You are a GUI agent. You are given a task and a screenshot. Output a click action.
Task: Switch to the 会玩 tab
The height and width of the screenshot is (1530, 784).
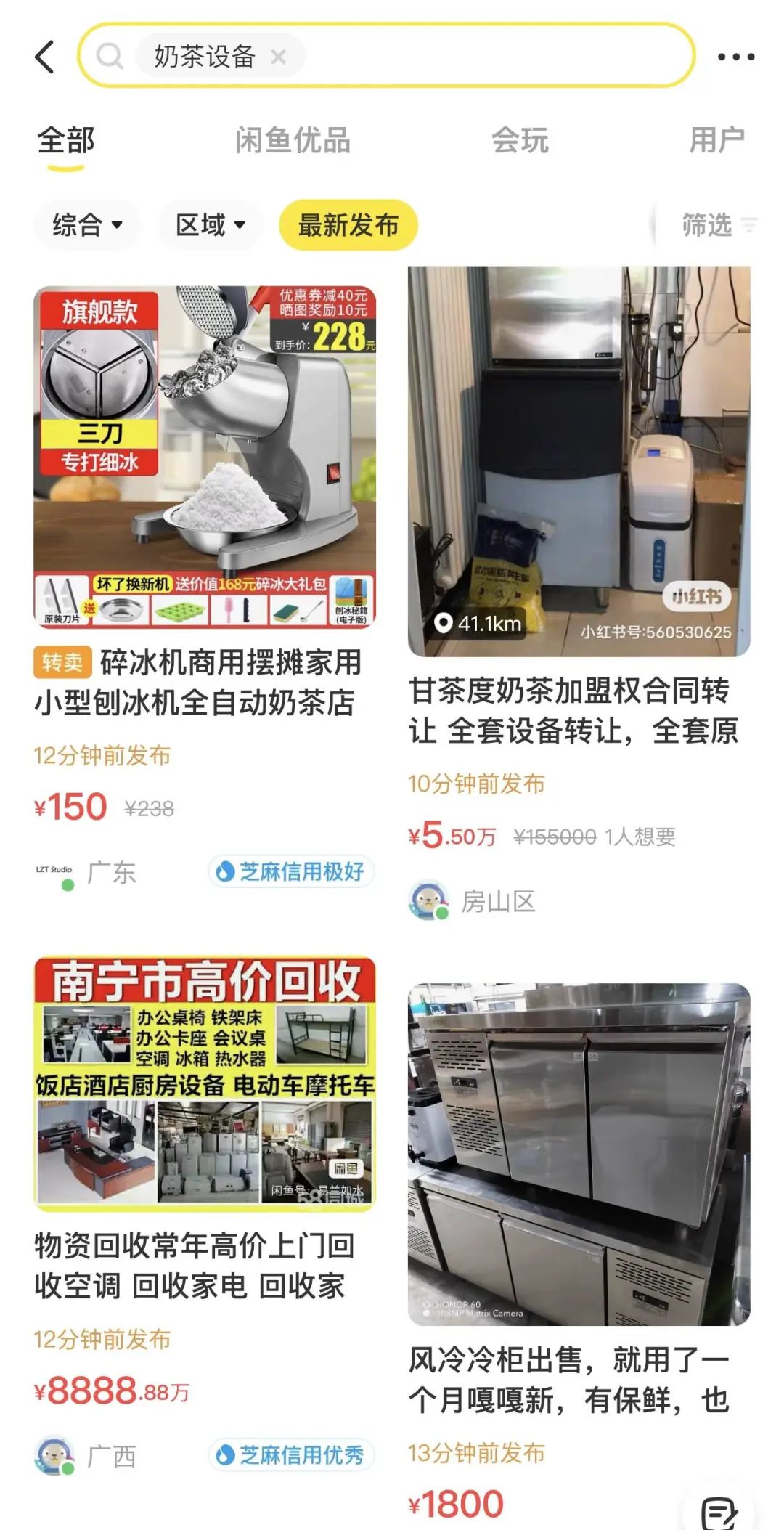[520, 141]
